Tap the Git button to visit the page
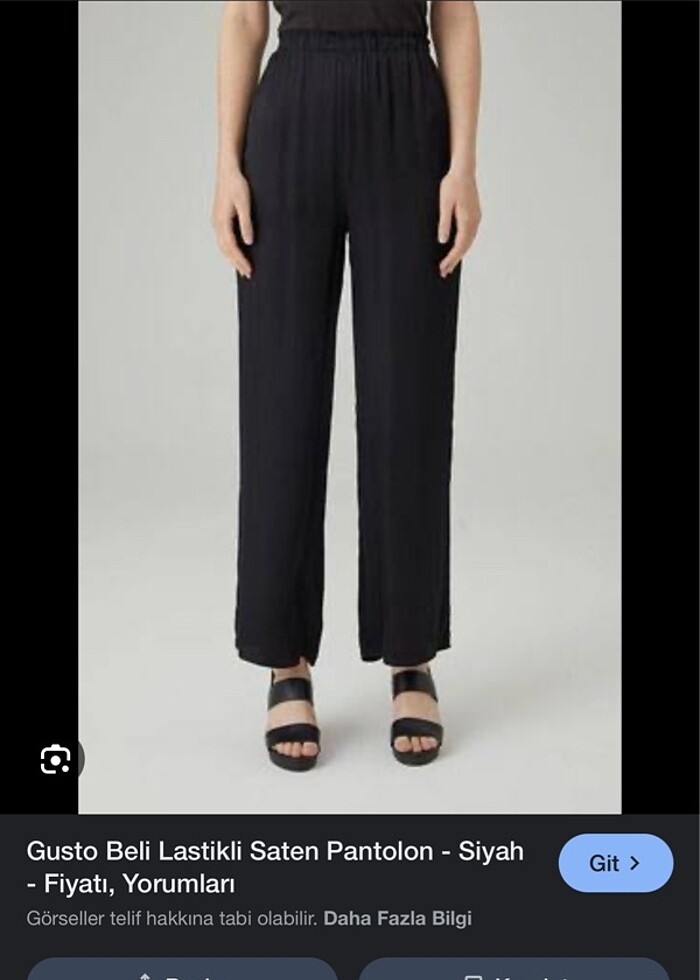Viewport: 700px width, 980px height. [x=615, y=863]
